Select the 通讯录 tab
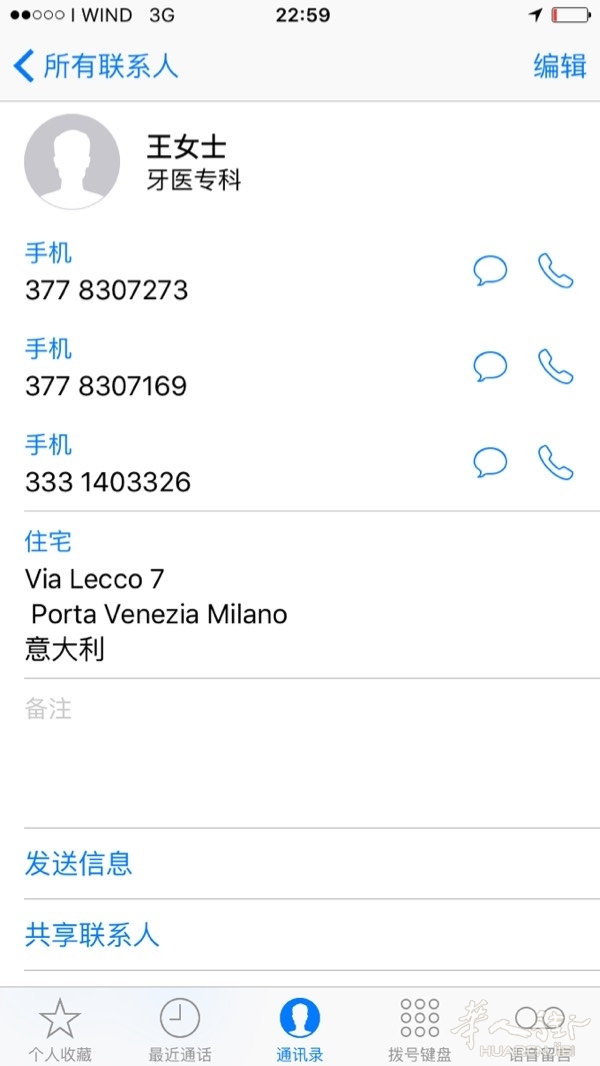The width and height of the screenshot is (600, 1066). tap(300, 1028)
